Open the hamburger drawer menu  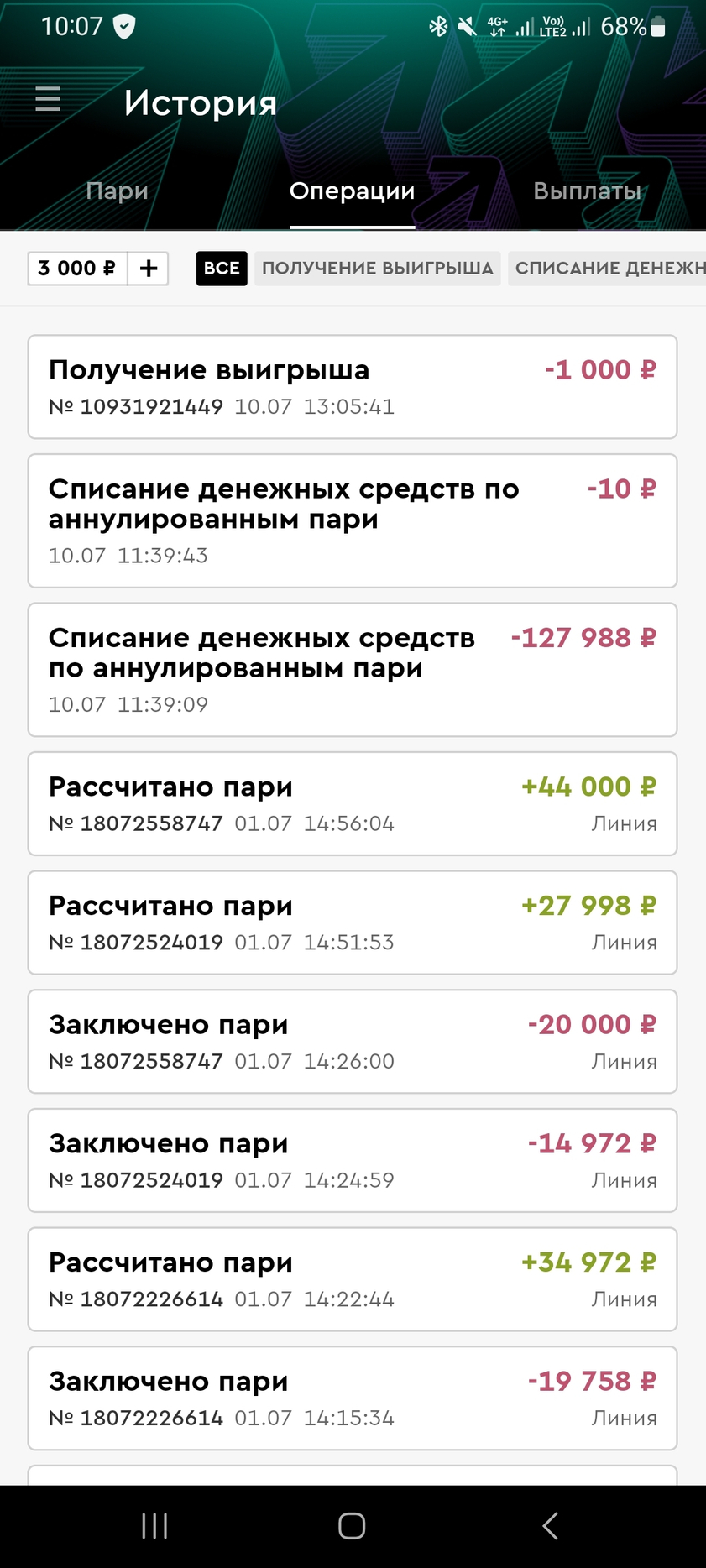48,99
